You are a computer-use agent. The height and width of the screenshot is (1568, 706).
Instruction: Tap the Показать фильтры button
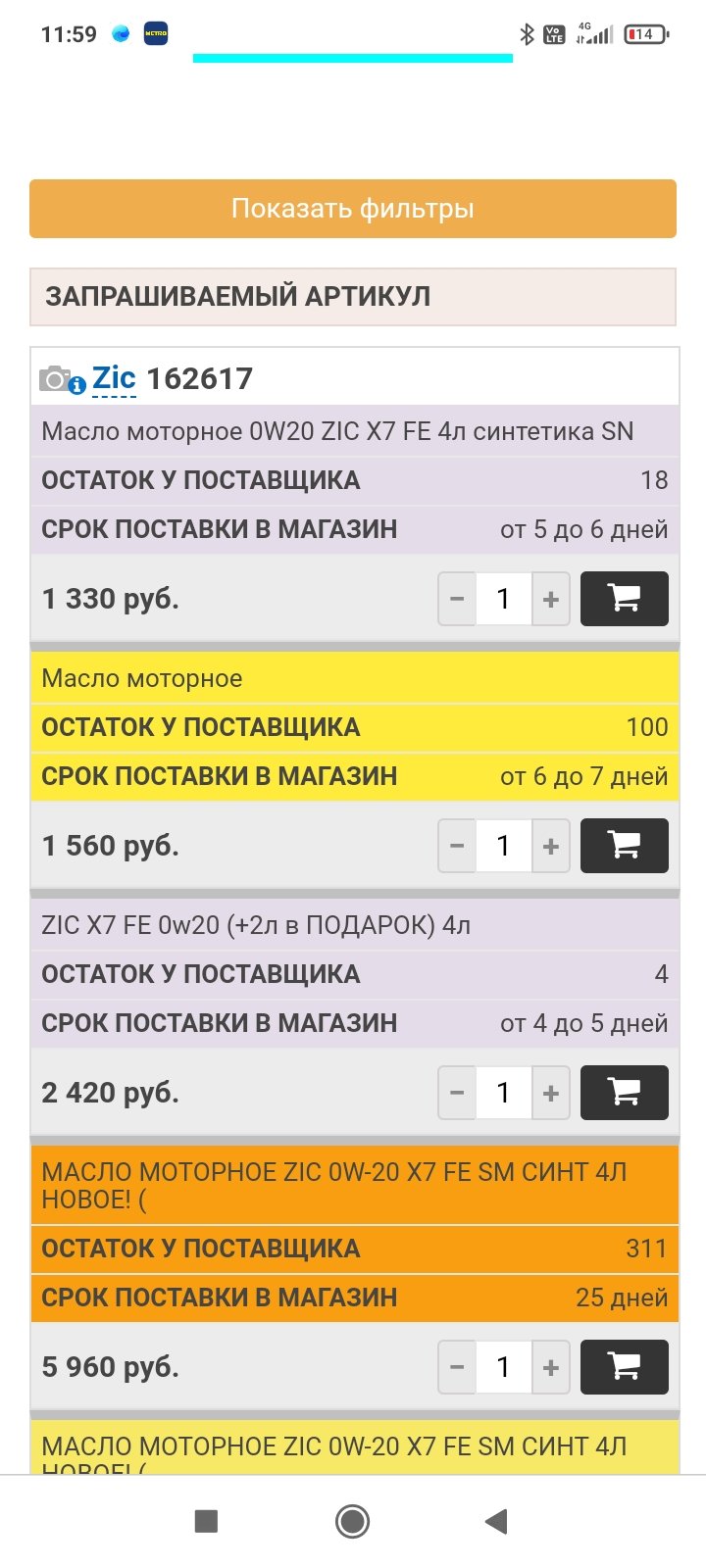pyautogui.click(x=353, y=209)
